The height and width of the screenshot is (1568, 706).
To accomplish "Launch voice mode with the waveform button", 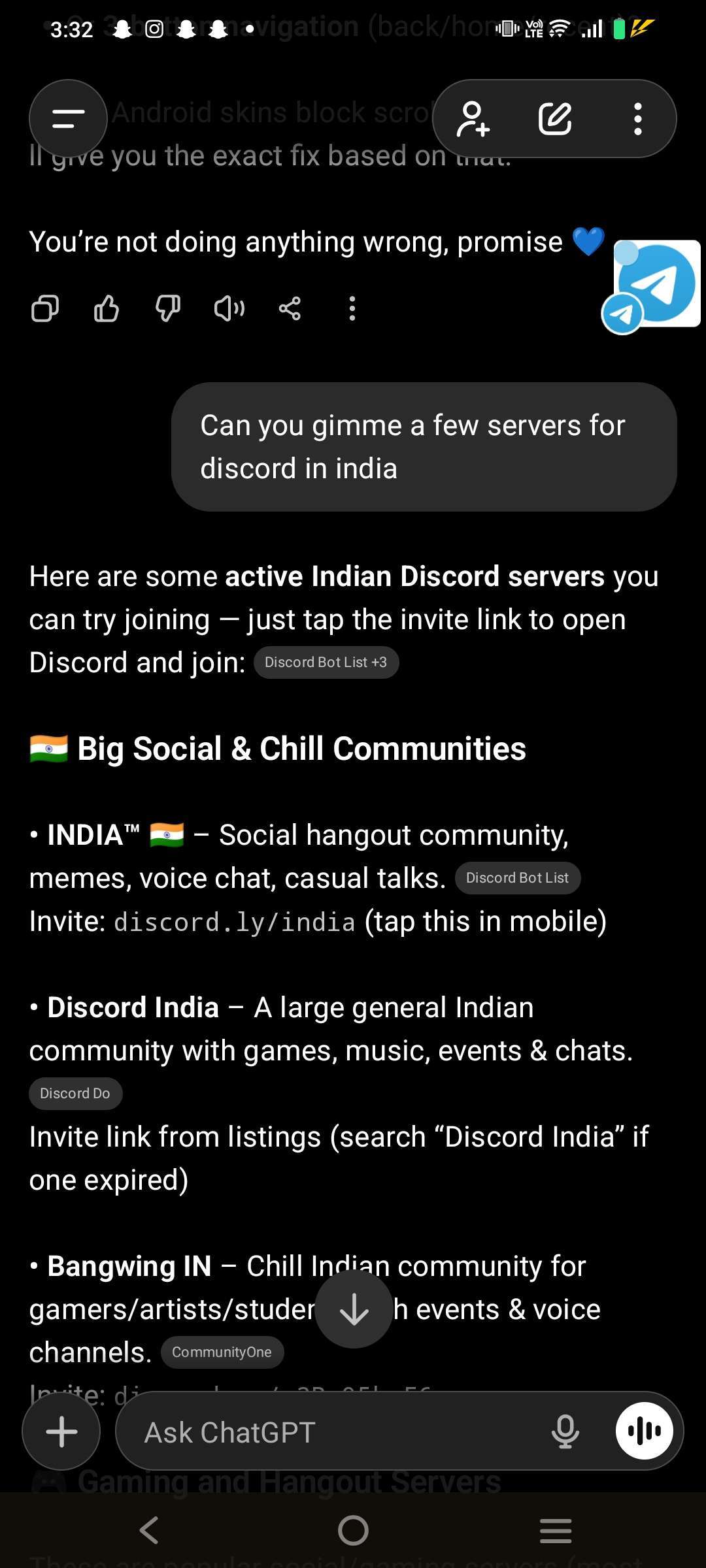I will pos(644,1431).
